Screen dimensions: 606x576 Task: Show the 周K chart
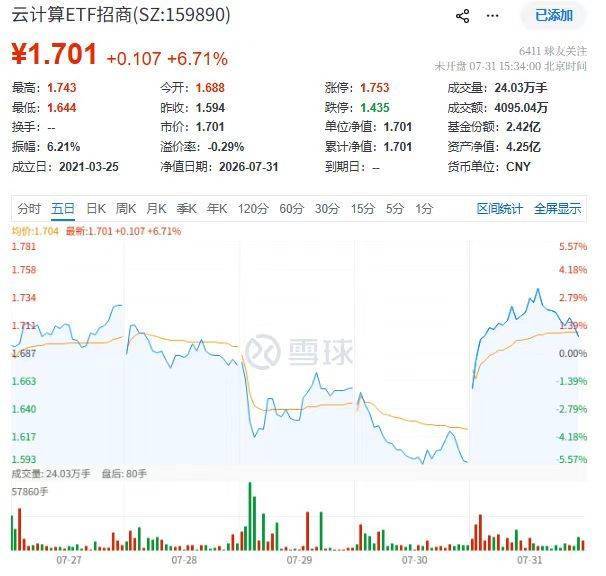[x=126, y=209]
